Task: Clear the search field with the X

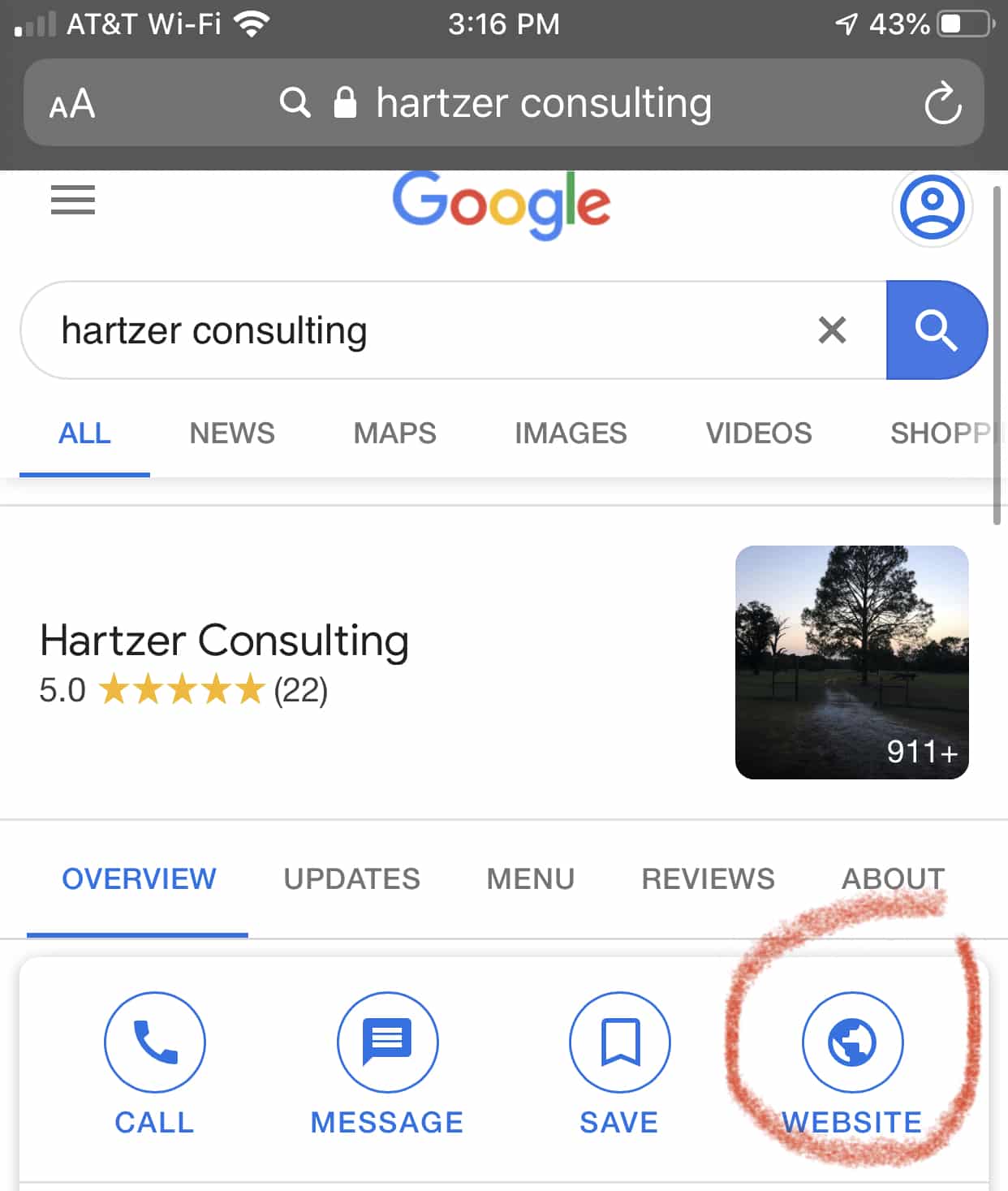Action: pos(831,330)
